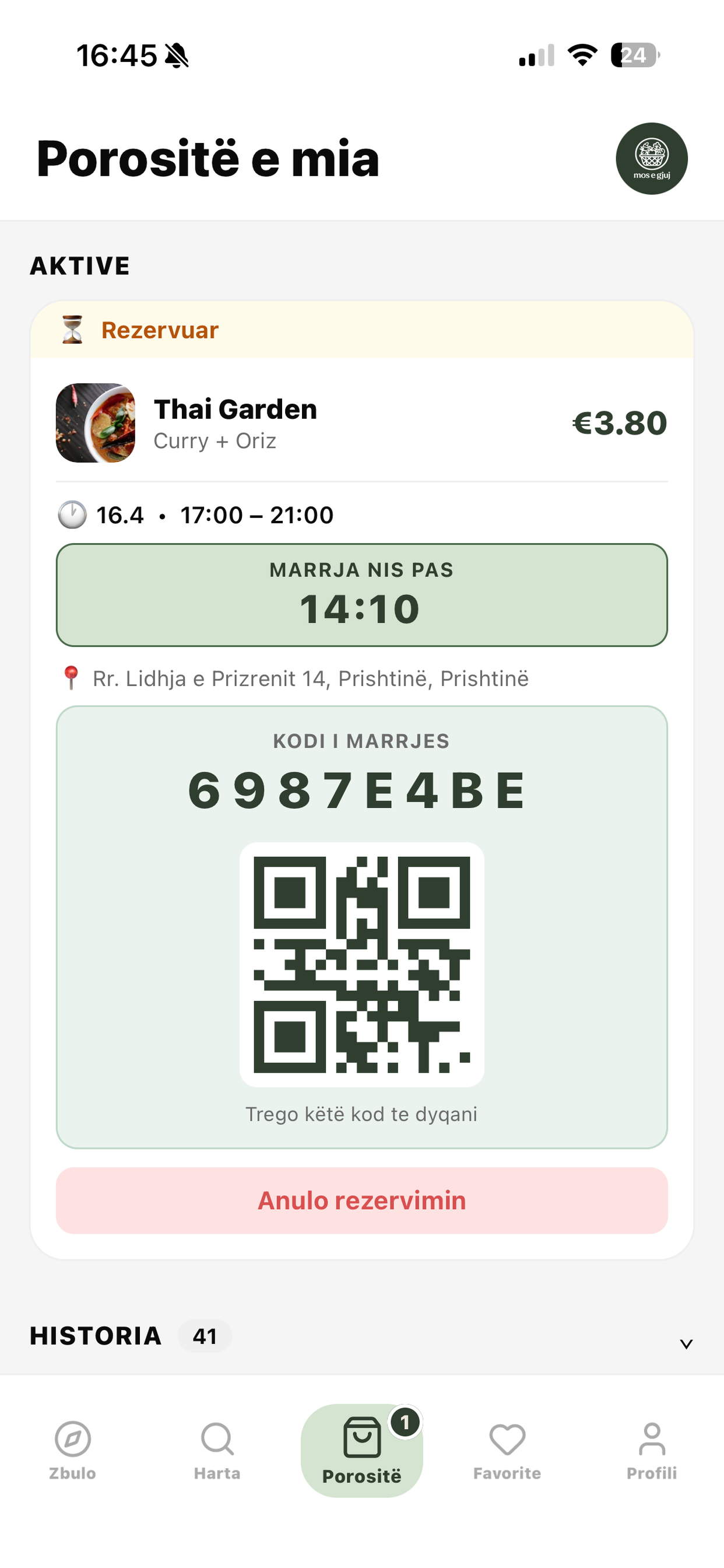Cancel the reservation with Anulo rezervimin

(x=361, y=1200)
